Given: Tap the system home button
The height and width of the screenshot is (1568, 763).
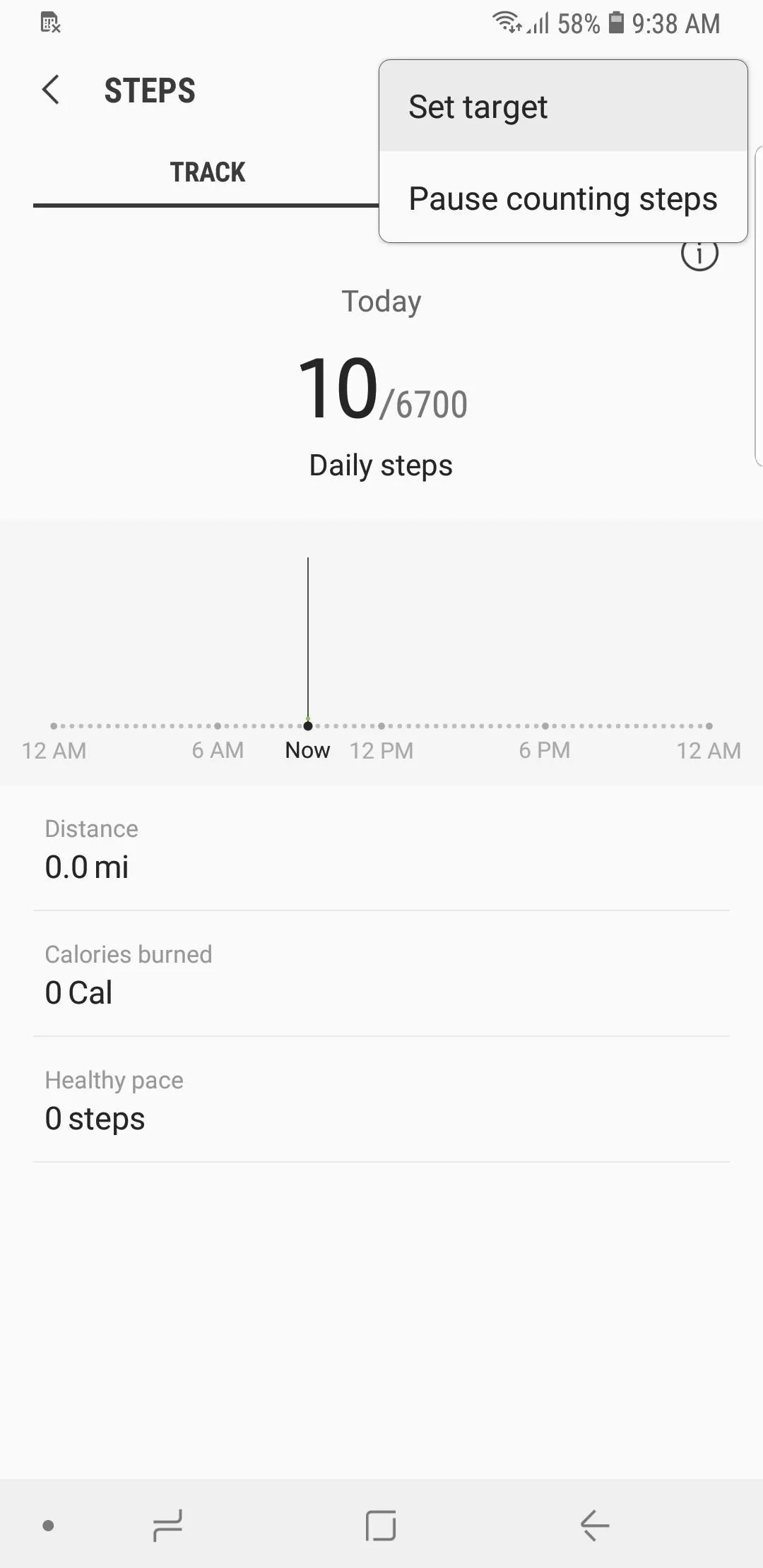Looking at the screenshot, I should tap(381, 1526).
